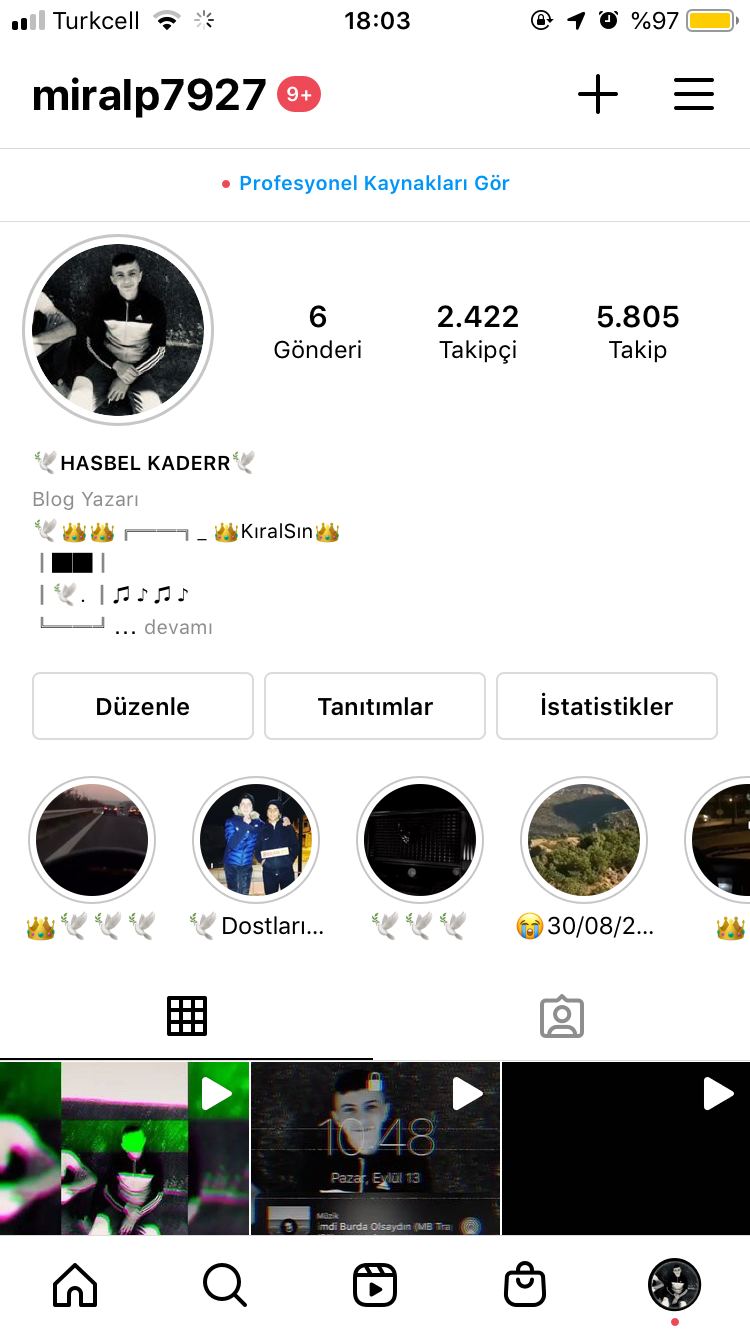Image resolution: width=750 pixels, height=1334 pixels.
Task: Open the Search tab
Action: pyautogui.click(x=225, y=1285)
